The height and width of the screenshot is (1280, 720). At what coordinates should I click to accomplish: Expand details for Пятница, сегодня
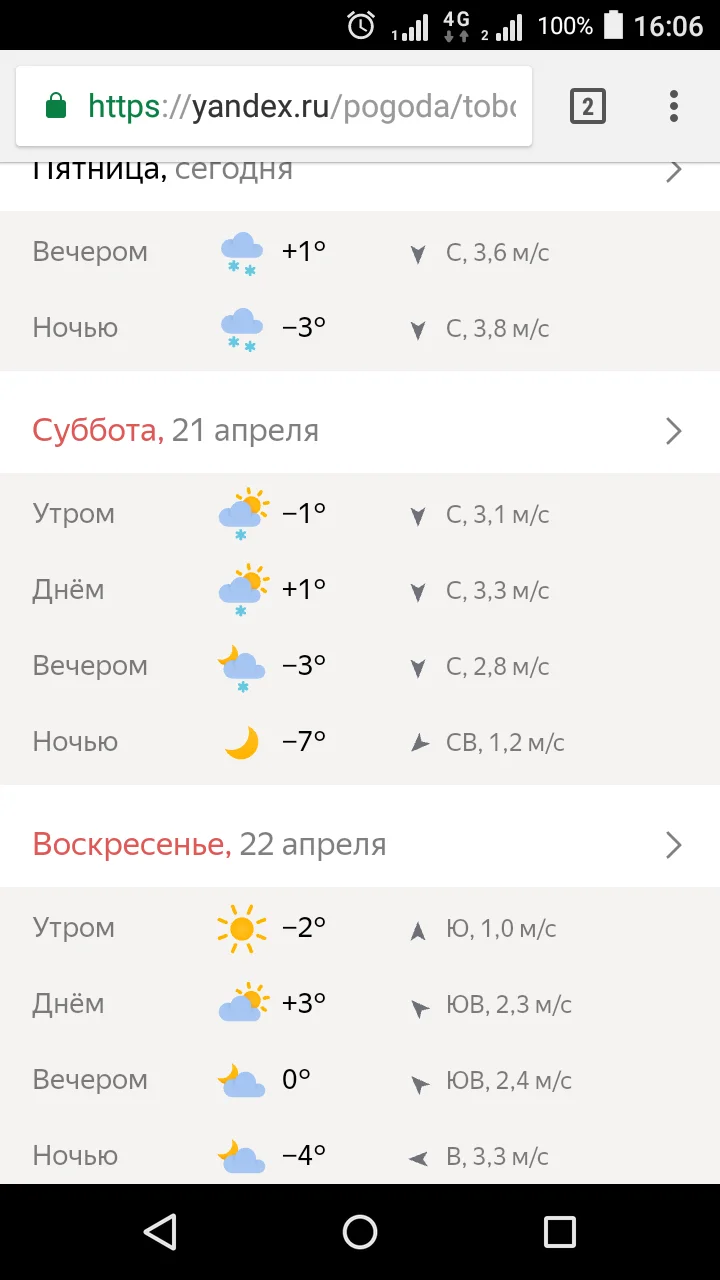tap(673, 170)
